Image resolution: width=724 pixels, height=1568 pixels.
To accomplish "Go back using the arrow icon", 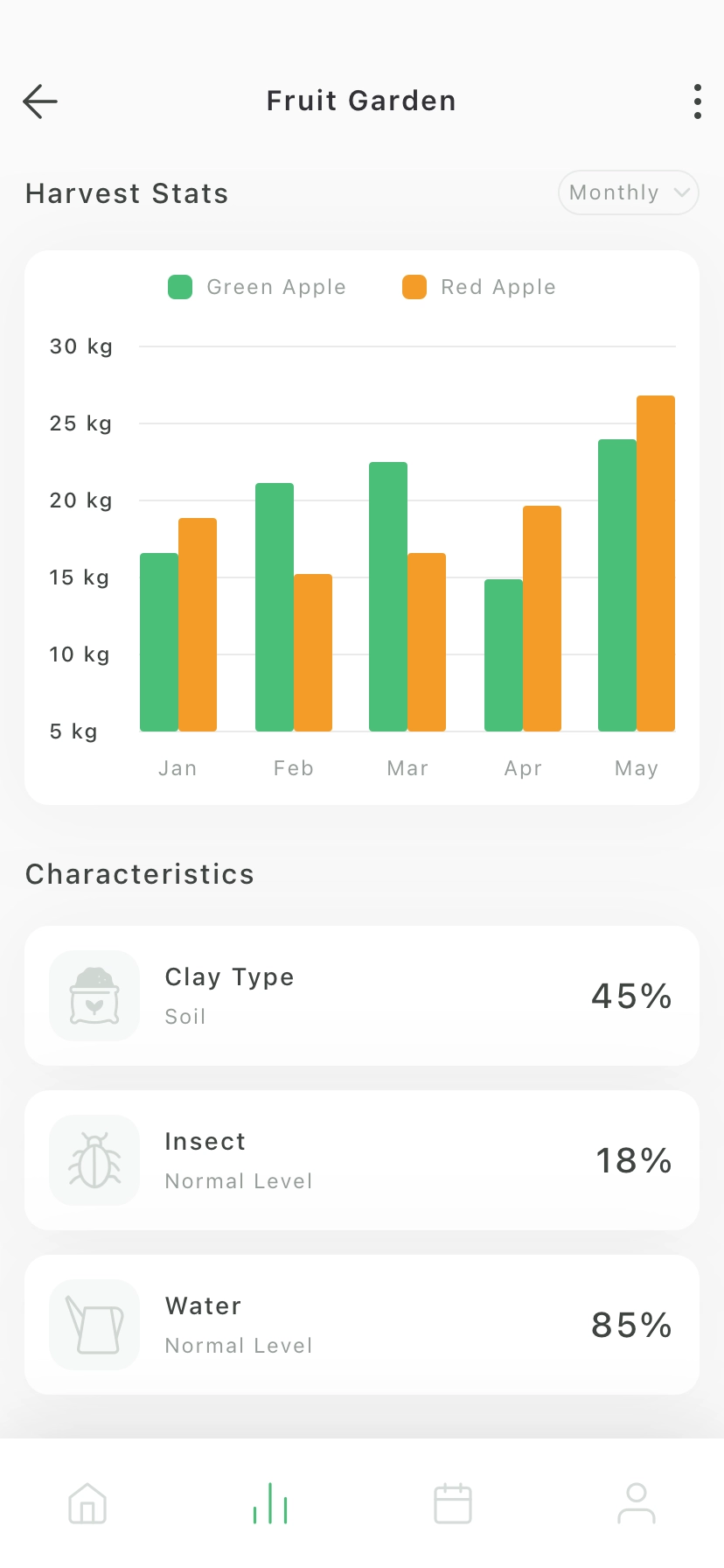I will (x=40, y=101).
